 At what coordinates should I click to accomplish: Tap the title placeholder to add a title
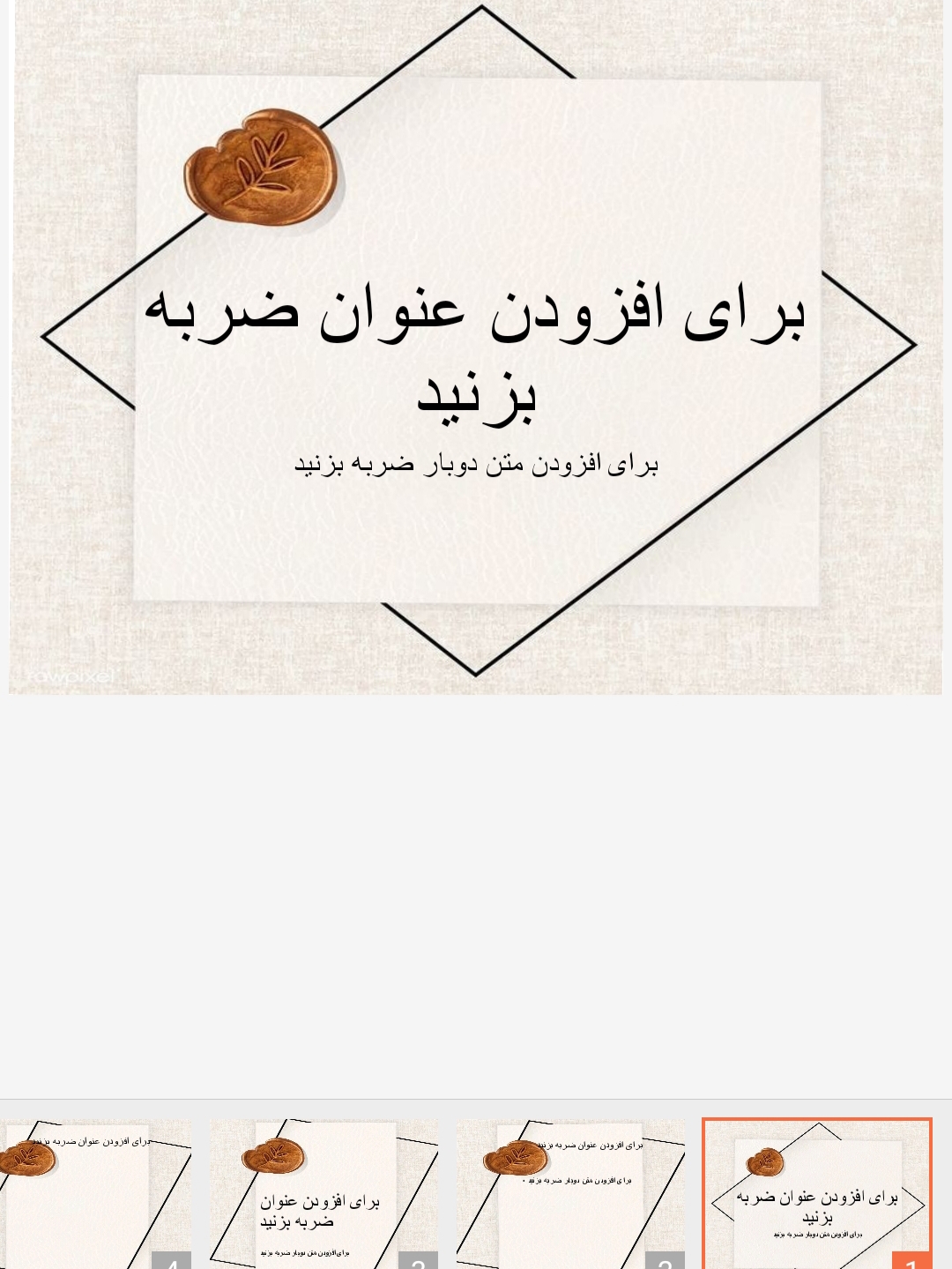[x=476, y=351]
